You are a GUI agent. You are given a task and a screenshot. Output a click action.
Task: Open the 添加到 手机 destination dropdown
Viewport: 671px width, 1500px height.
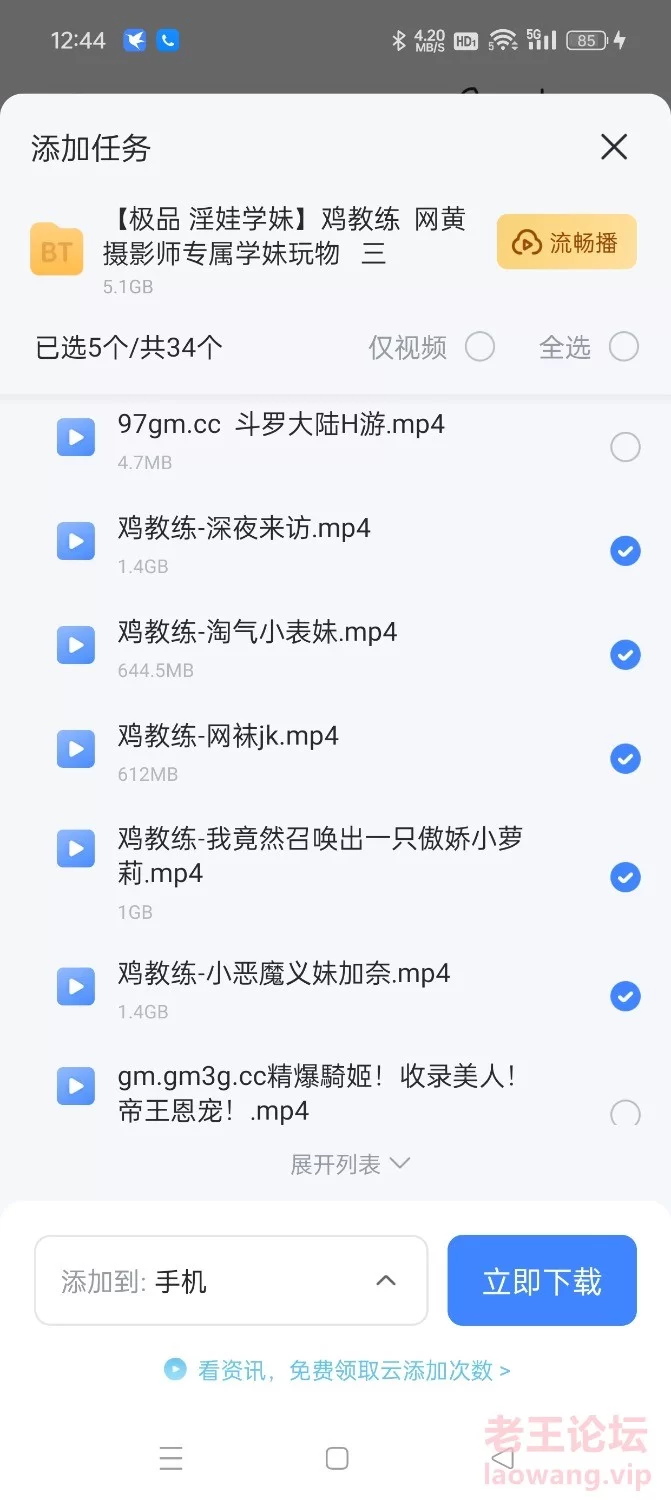point(231,1281)
